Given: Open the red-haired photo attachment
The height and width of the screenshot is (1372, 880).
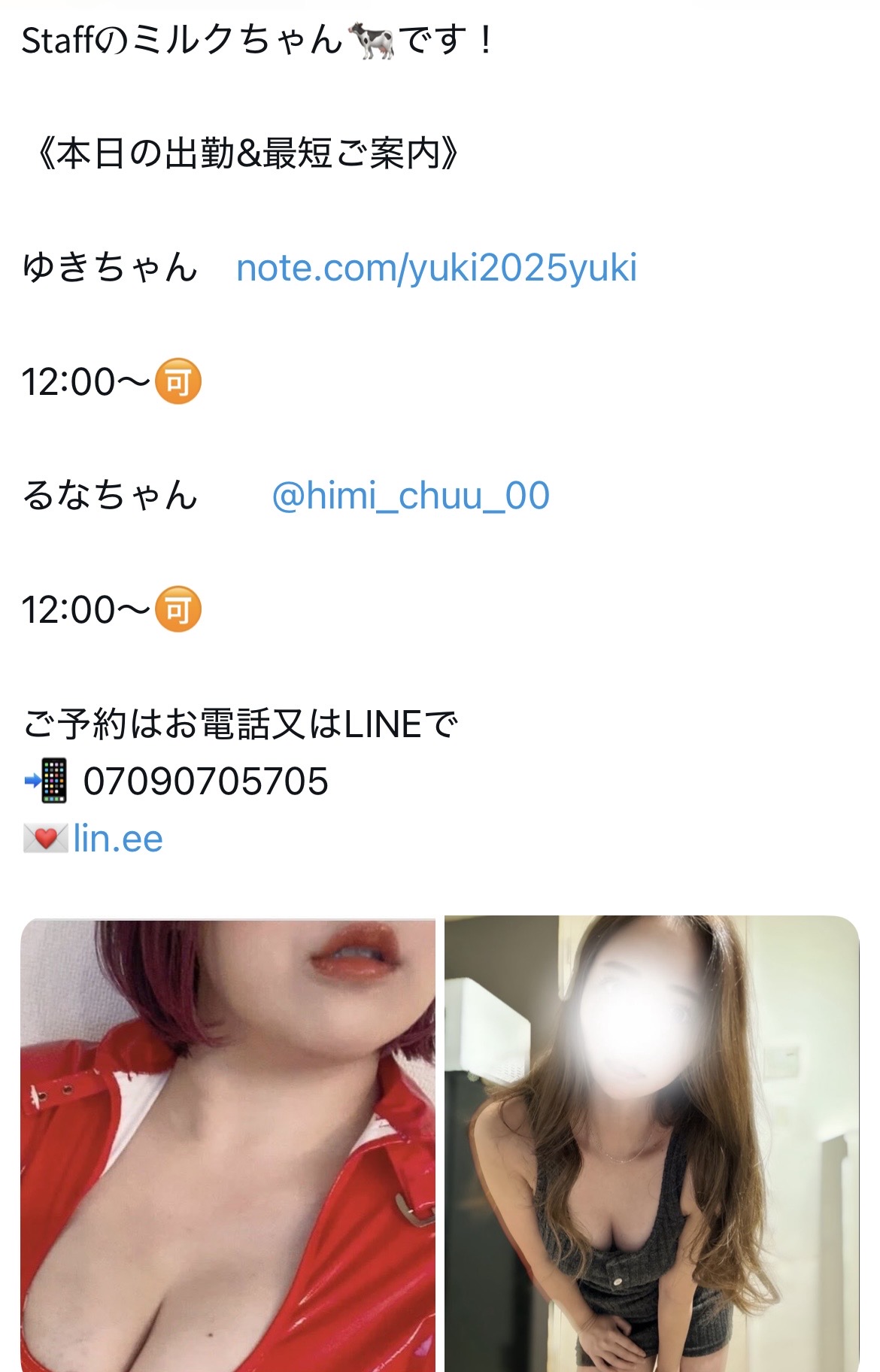Looking at the screenshot, I should pyautogui.click(x=228, y=1143).
